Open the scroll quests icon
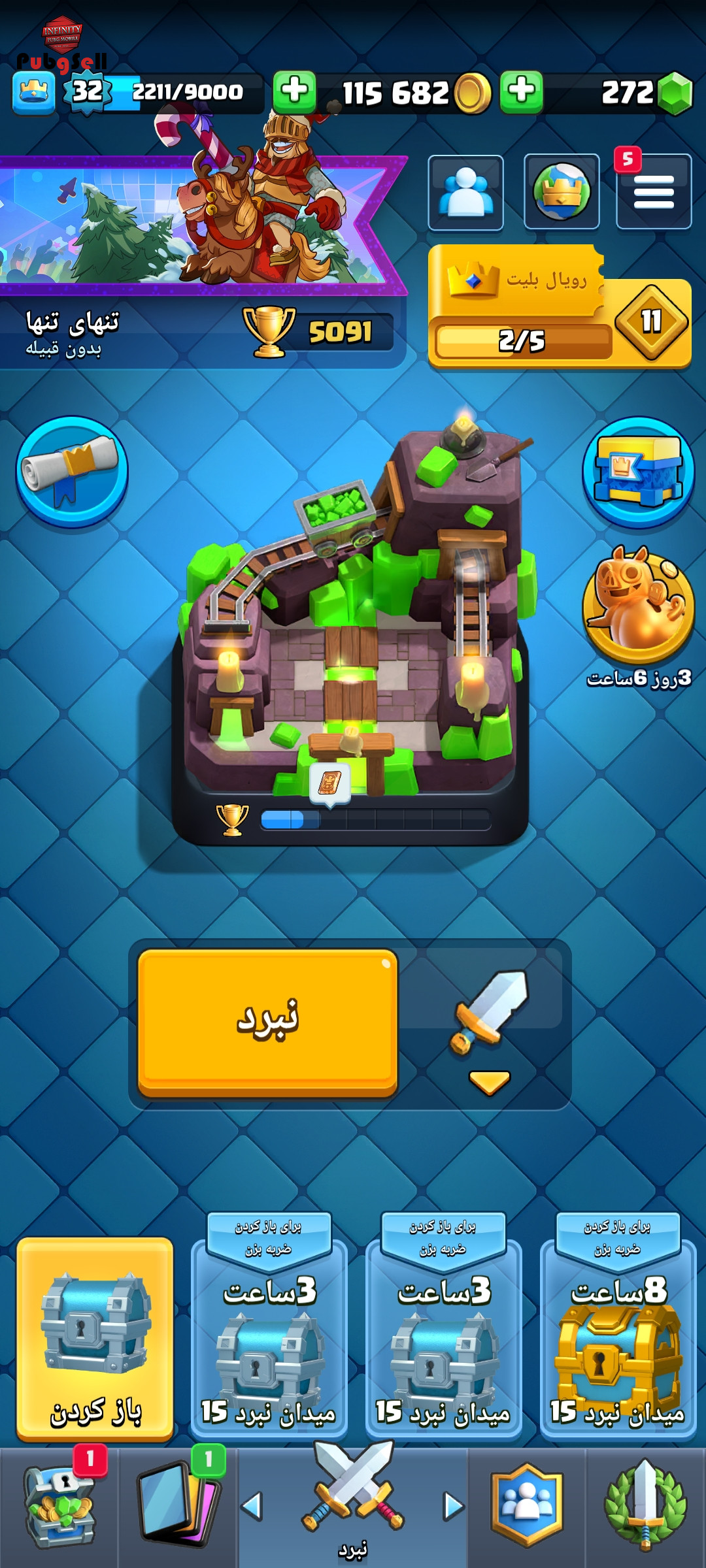The width and height of the screenshot is (706, 1568). (x=72, y=472)
